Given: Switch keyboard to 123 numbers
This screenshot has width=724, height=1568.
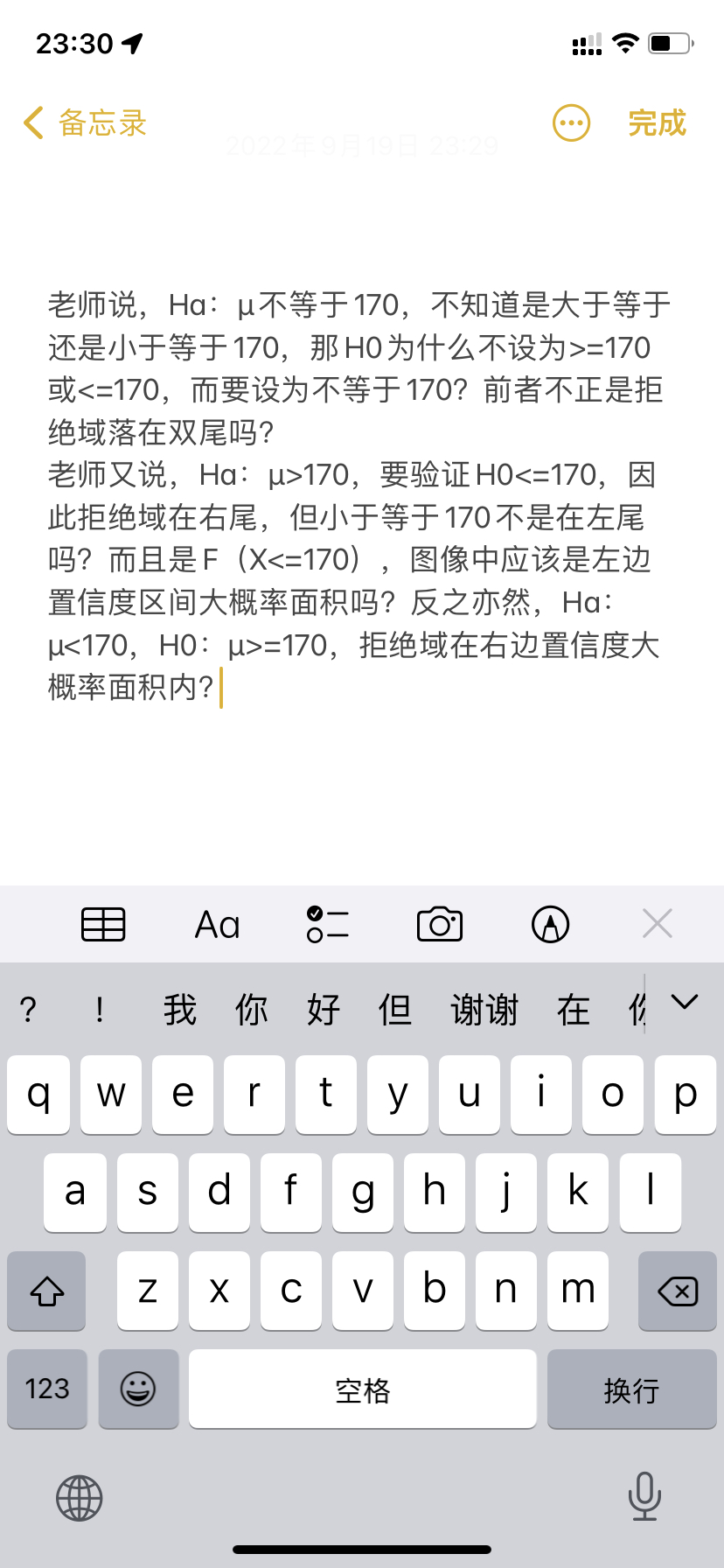Looking at the screenshot, I should pos(47,1389).
